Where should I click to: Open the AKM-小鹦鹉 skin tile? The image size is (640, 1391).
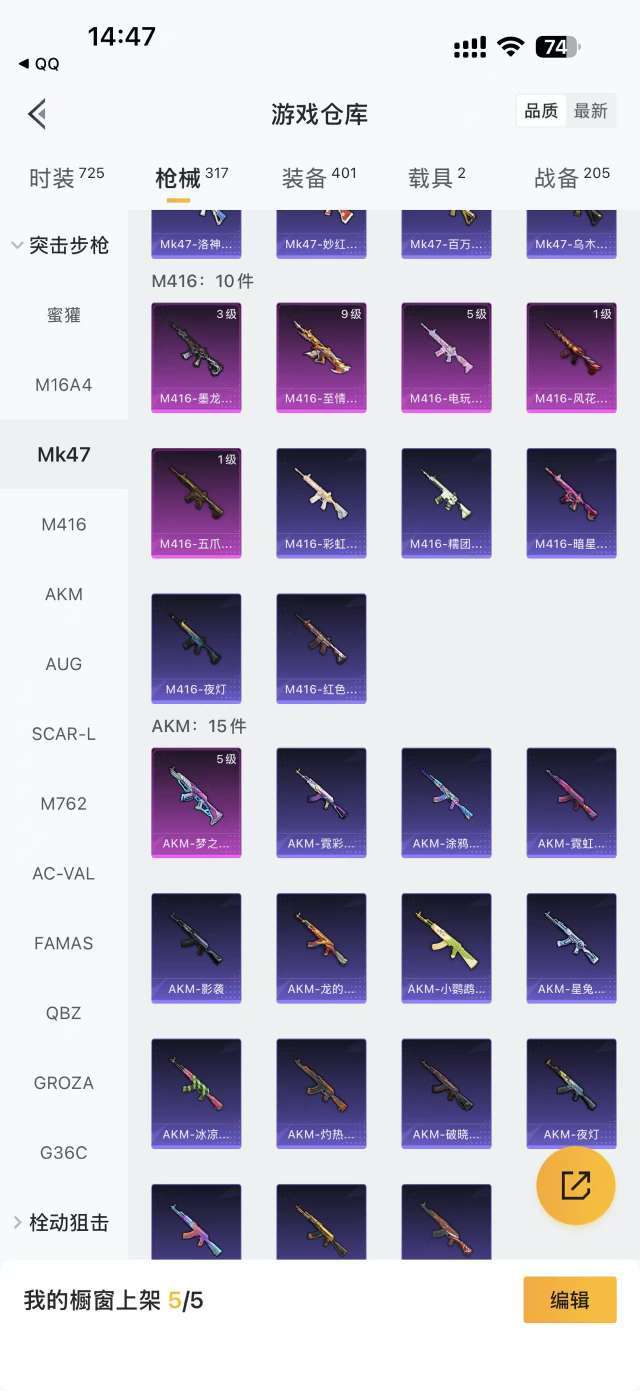pos(446,948)
